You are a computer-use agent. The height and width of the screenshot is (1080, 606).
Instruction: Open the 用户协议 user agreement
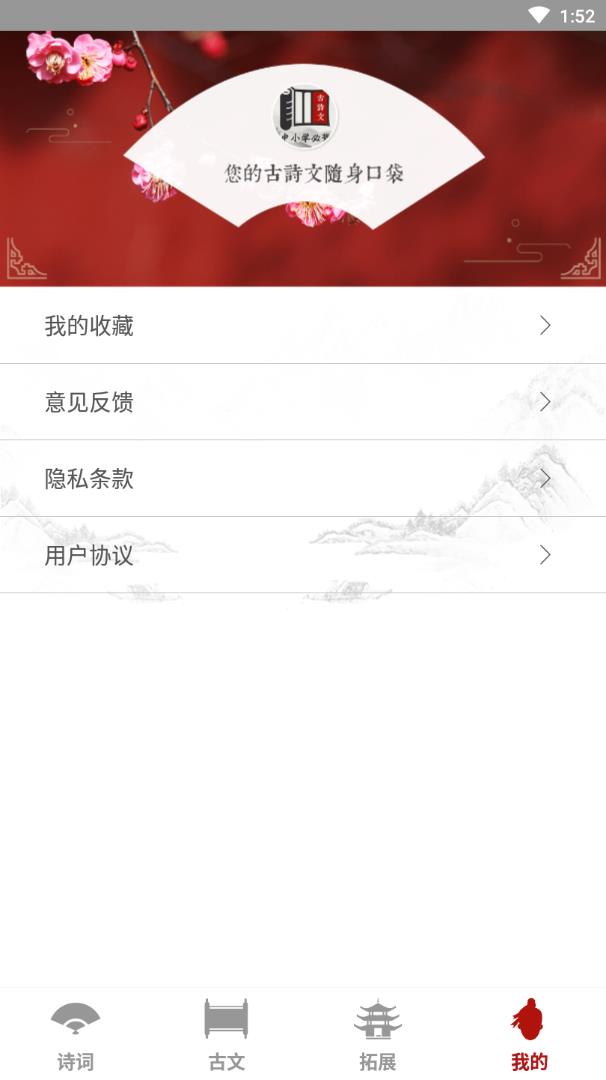coord(302,555)
